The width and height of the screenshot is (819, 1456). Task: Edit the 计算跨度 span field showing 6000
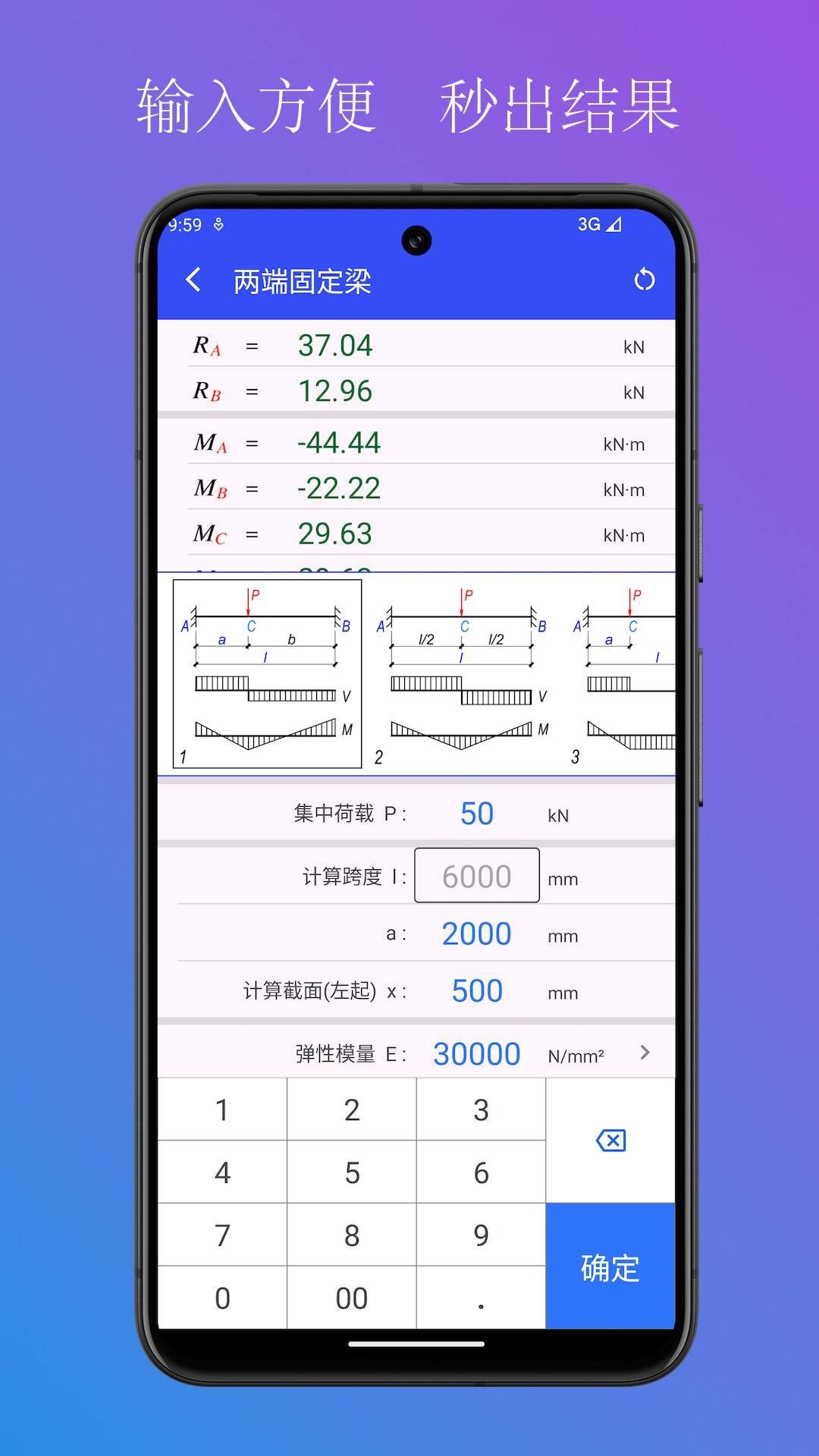pyautogui.click(x=476, y=875)
